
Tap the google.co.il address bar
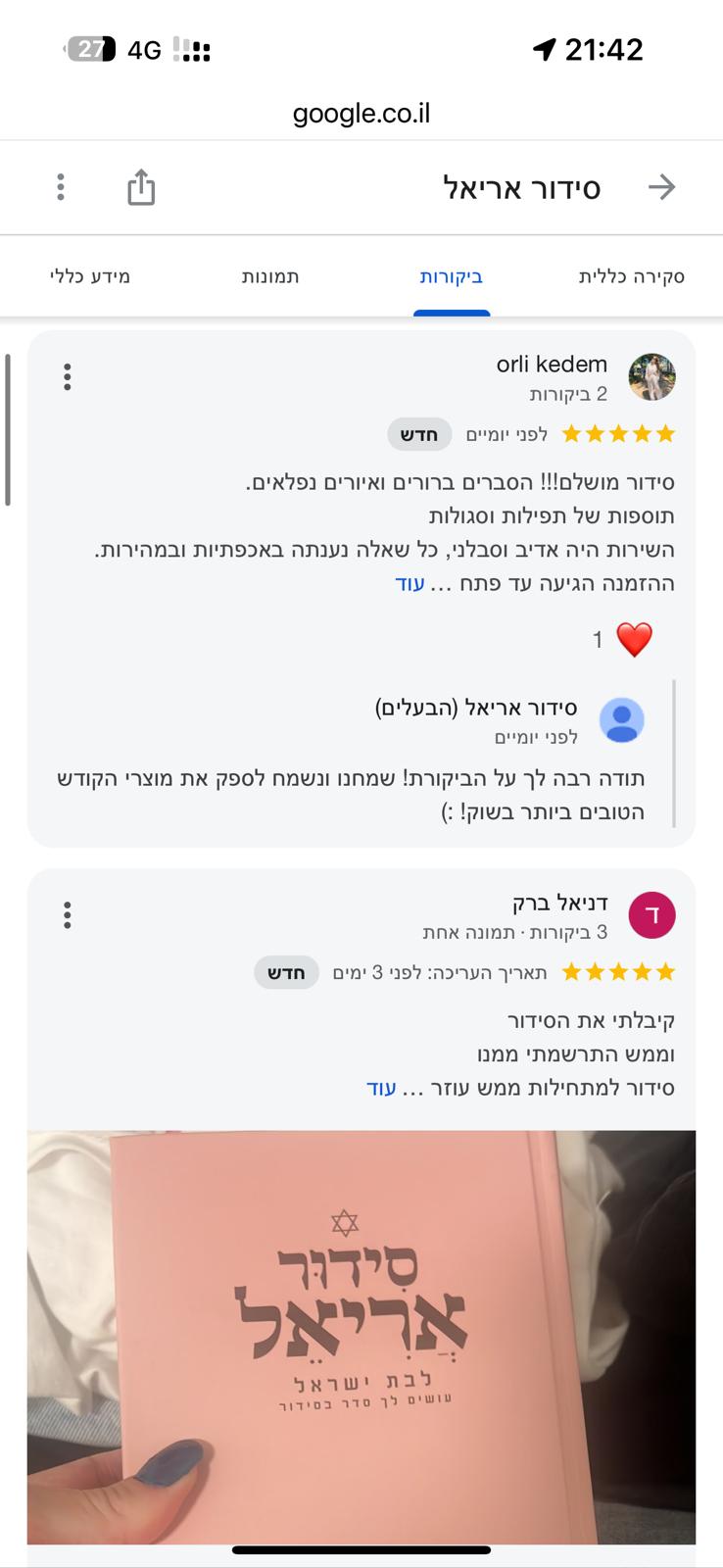[x=361, y=114]
